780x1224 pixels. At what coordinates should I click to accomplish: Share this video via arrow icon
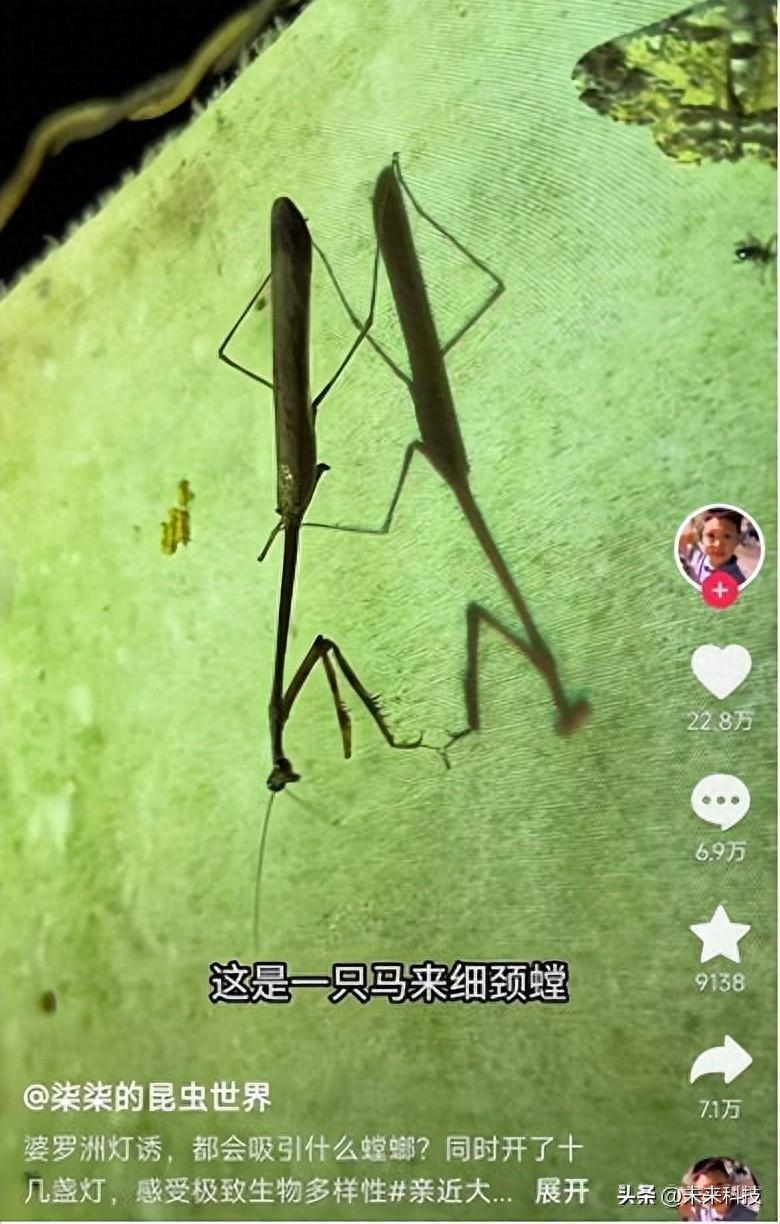pyautogui.click(x=721, y=1061)
